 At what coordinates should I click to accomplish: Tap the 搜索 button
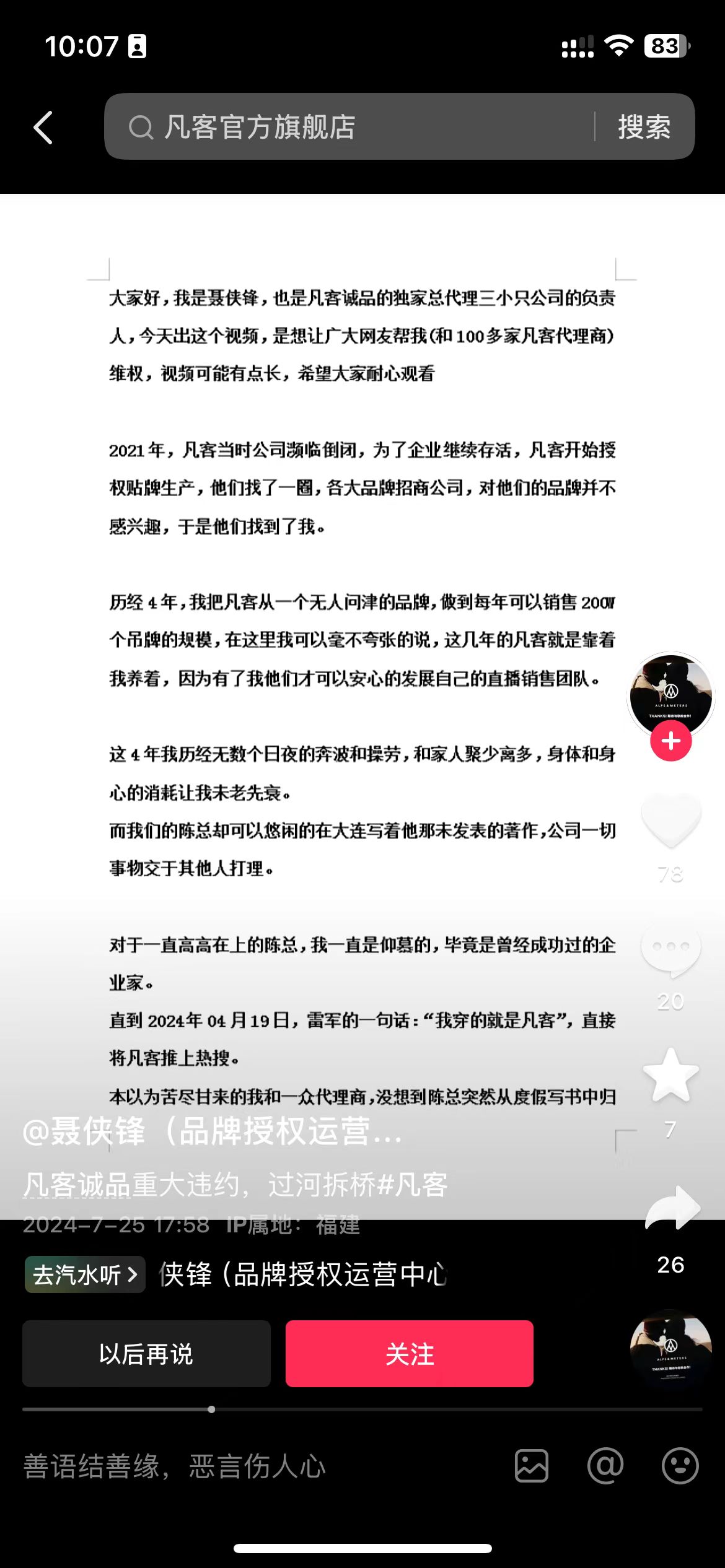(644, 128)
